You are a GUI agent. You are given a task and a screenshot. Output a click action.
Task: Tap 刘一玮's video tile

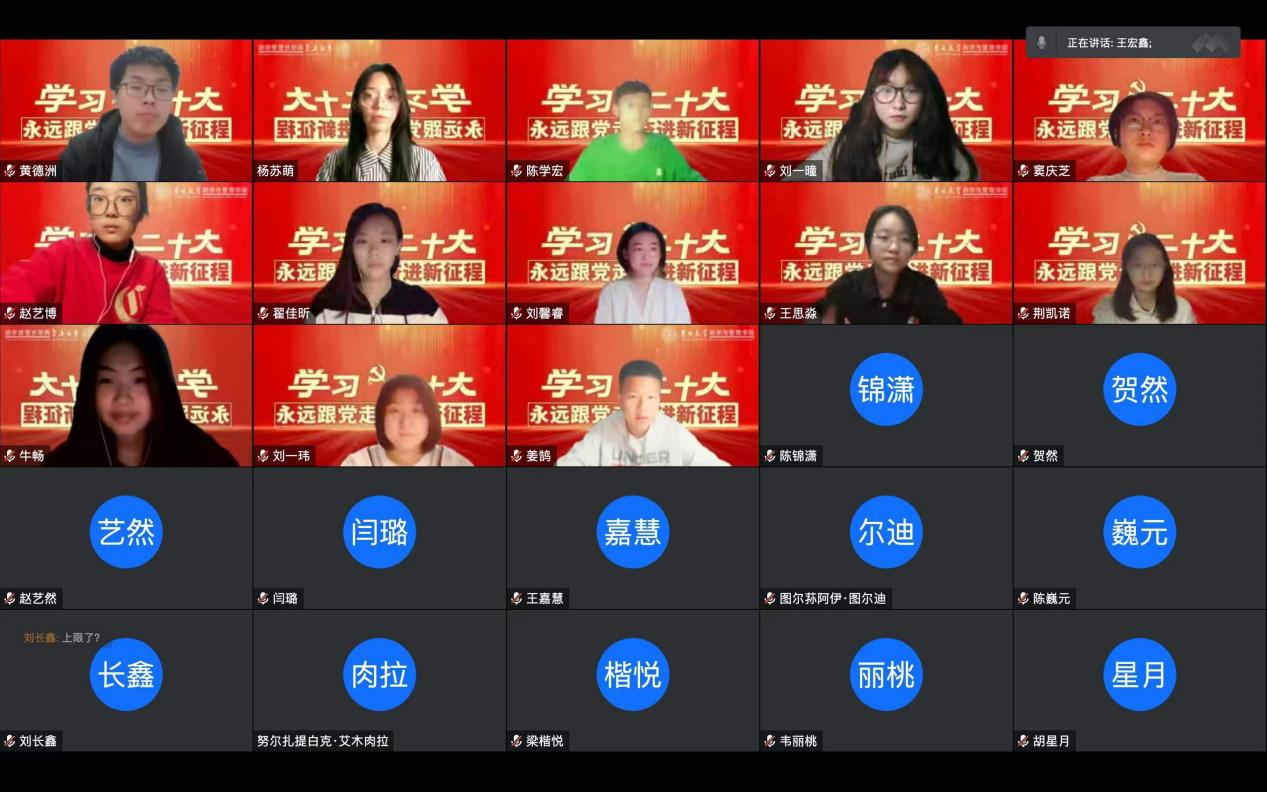coord(379,395)
